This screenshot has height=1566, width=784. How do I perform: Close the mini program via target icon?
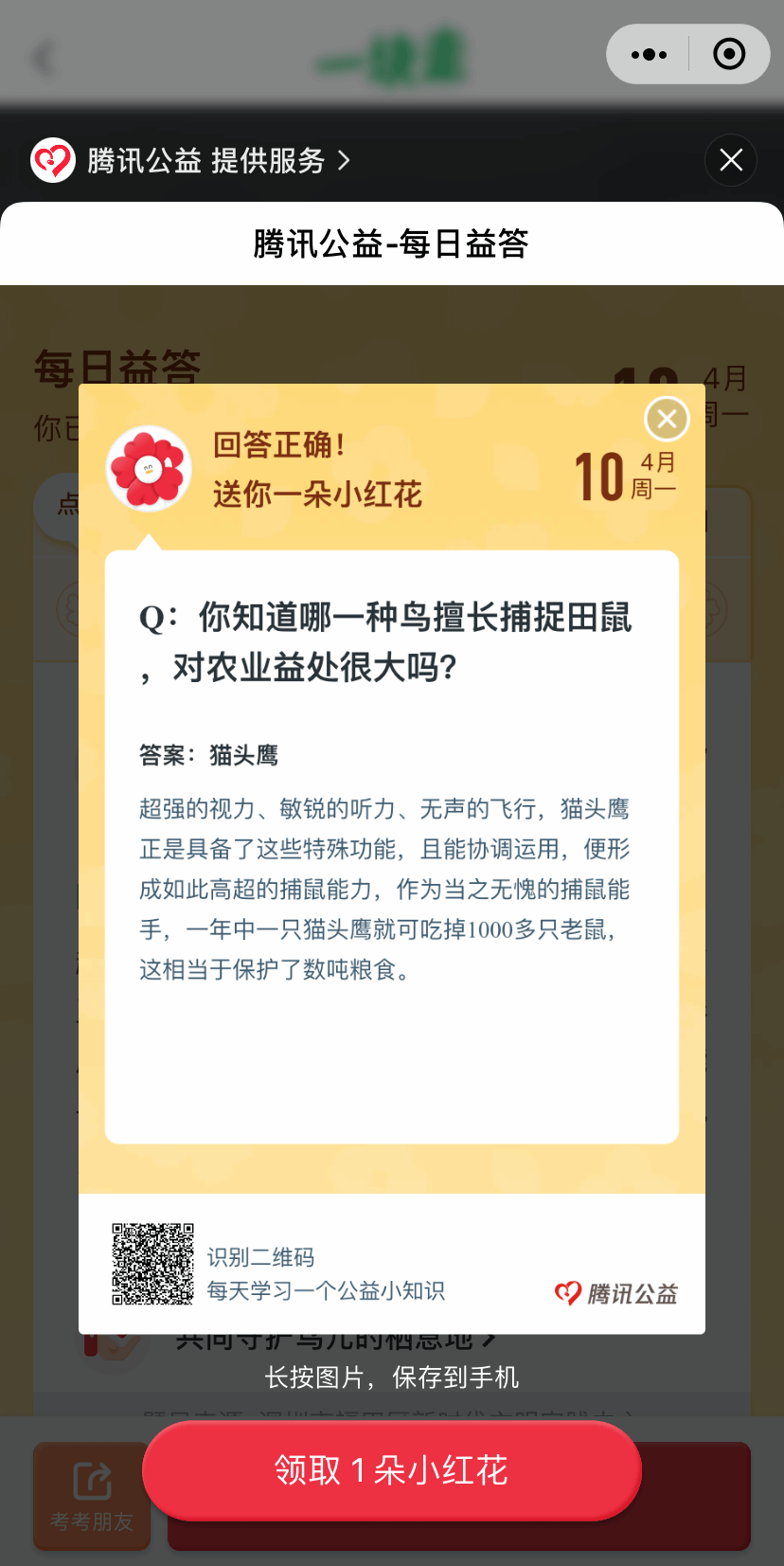[x=728, y=55]
